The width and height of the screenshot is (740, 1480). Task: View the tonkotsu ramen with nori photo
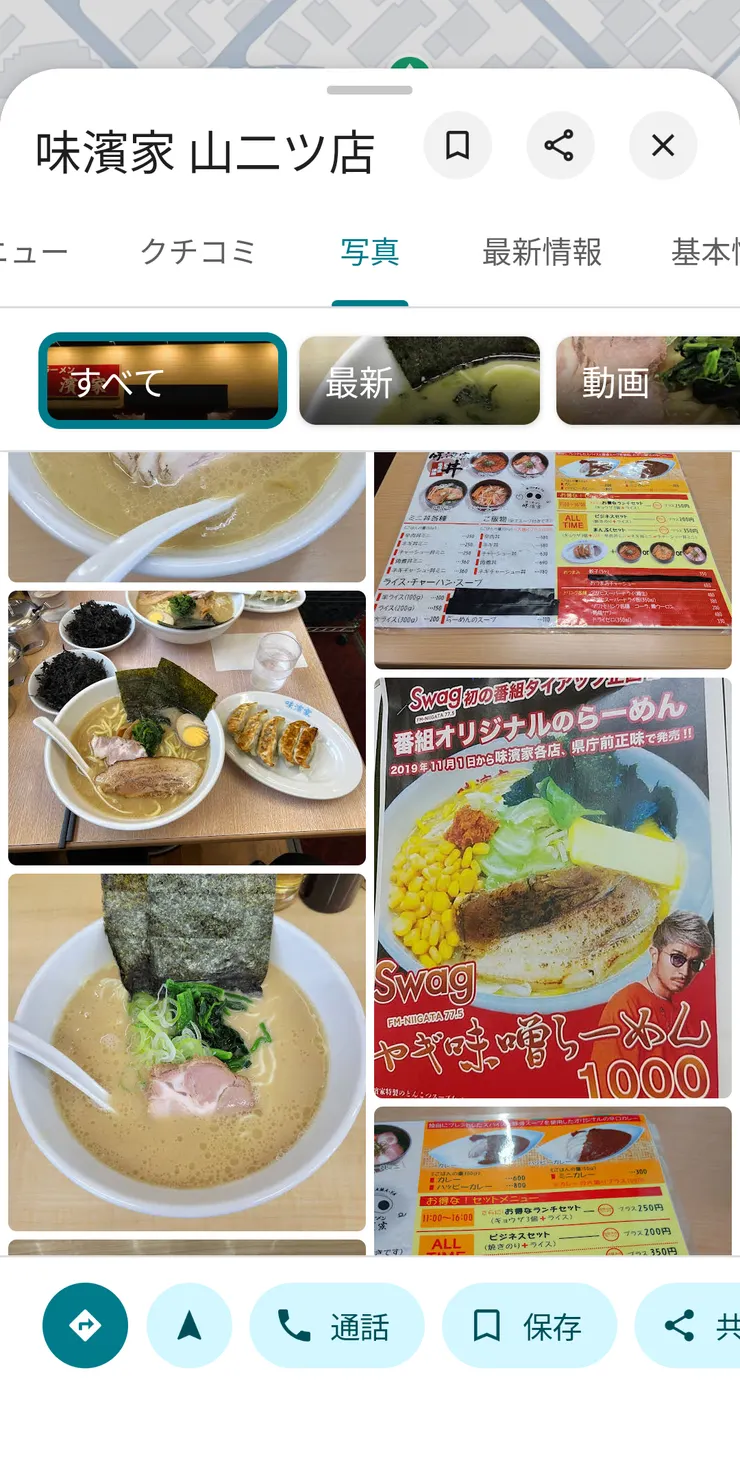point(187,1051)
